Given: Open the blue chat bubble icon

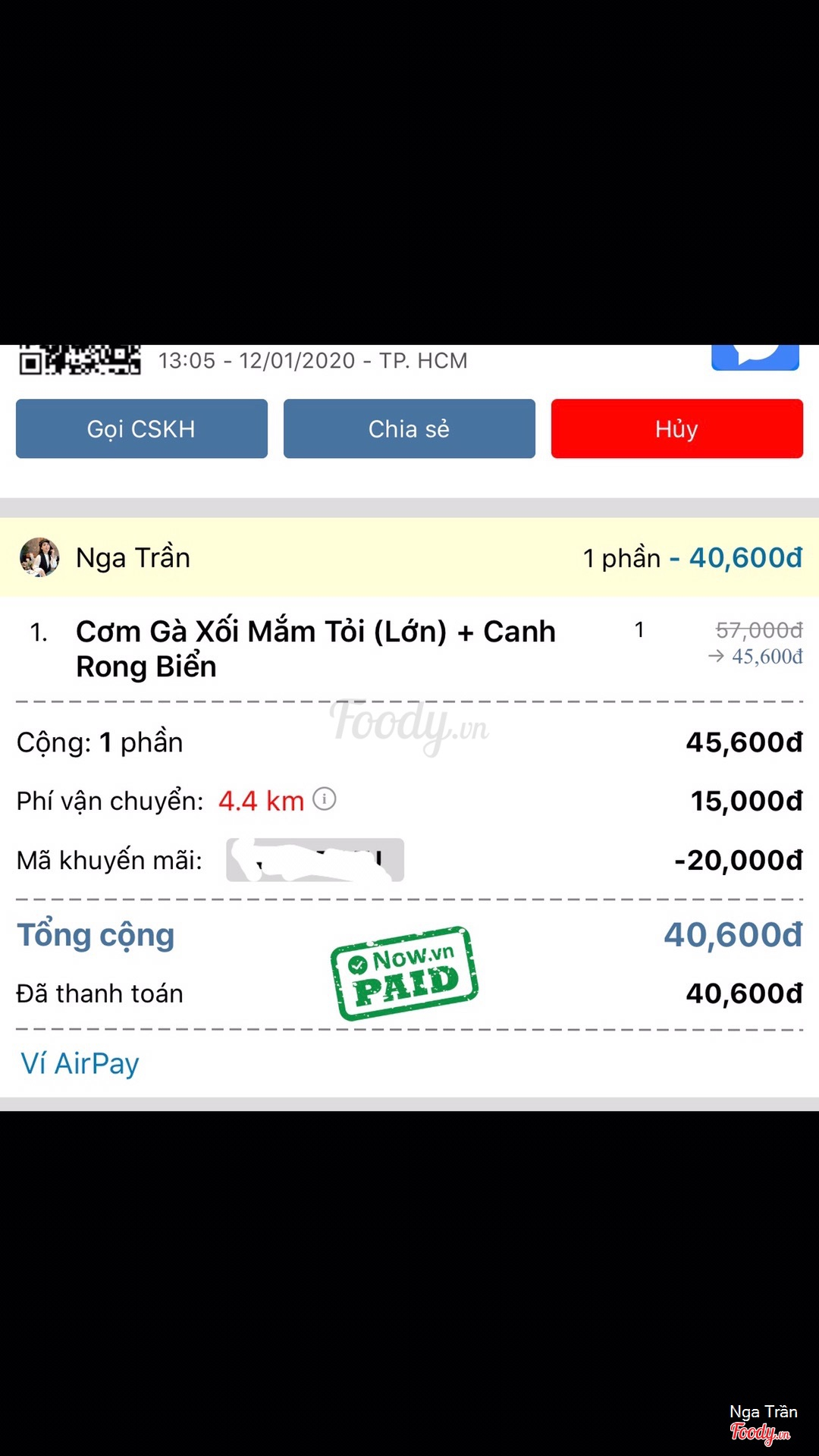Looking at the screenshot, I should 755,356.
